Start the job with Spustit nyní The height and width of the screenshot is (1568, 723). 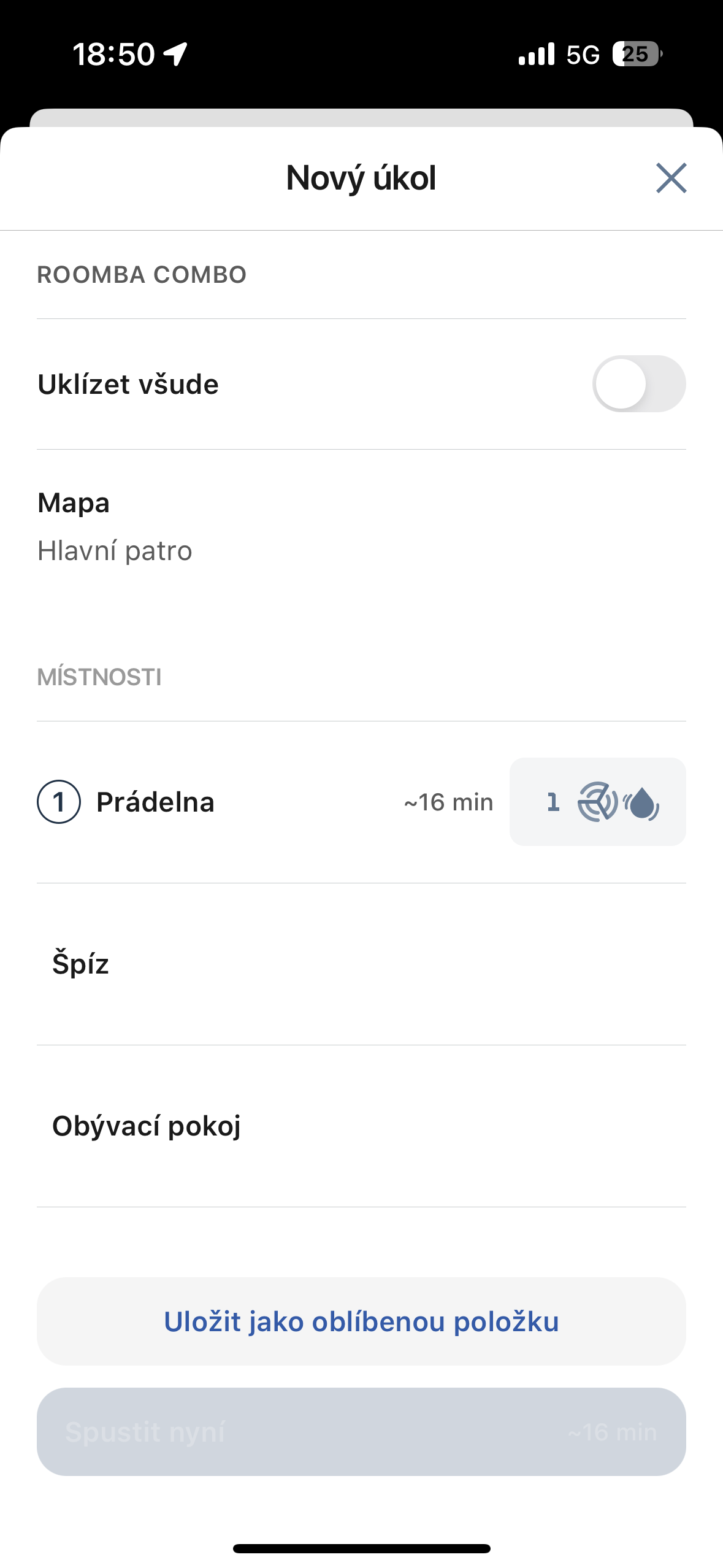pos(361,1431)
